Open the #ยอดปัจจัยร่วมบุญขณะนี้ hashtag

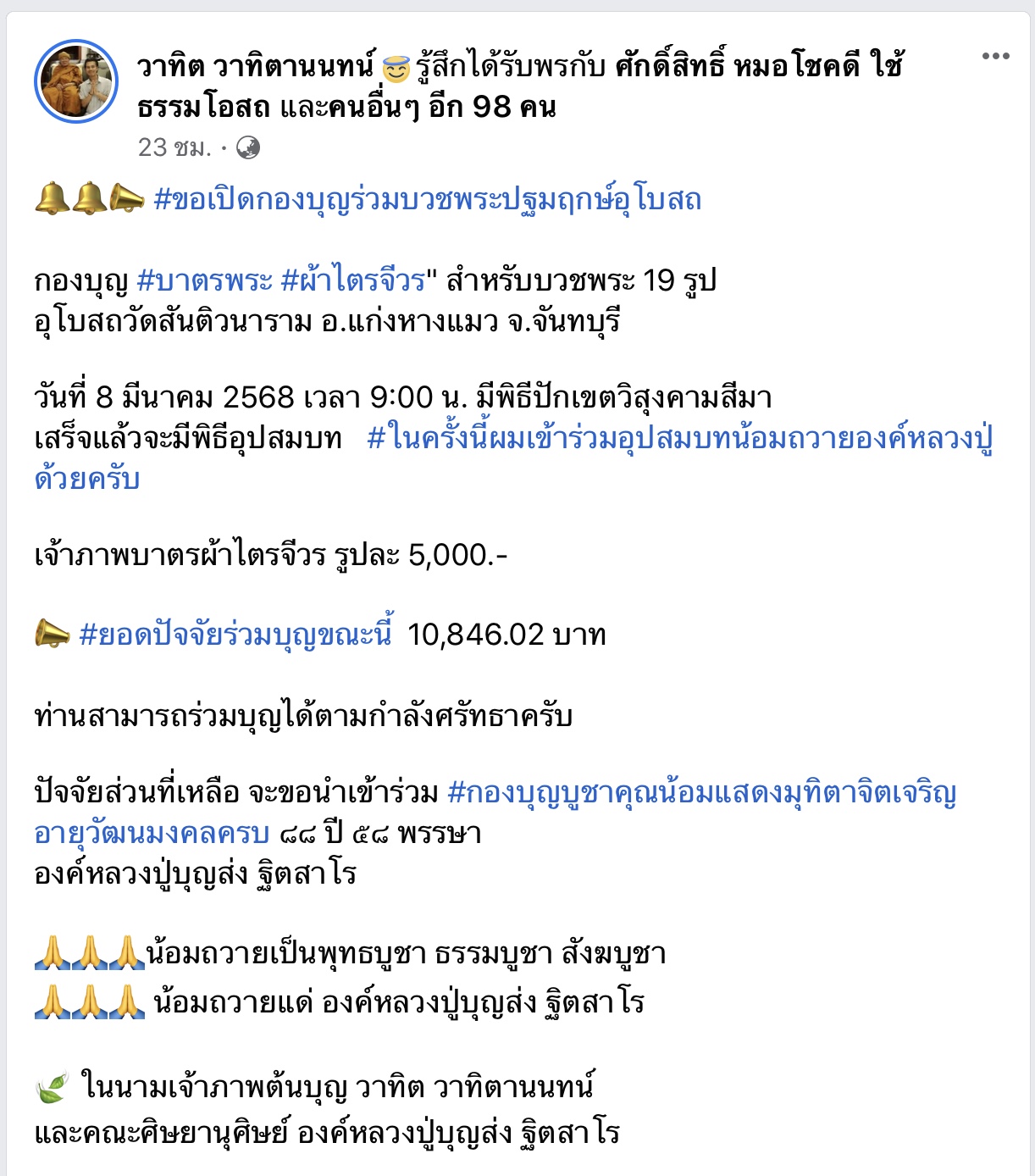(x=235, y=634)
